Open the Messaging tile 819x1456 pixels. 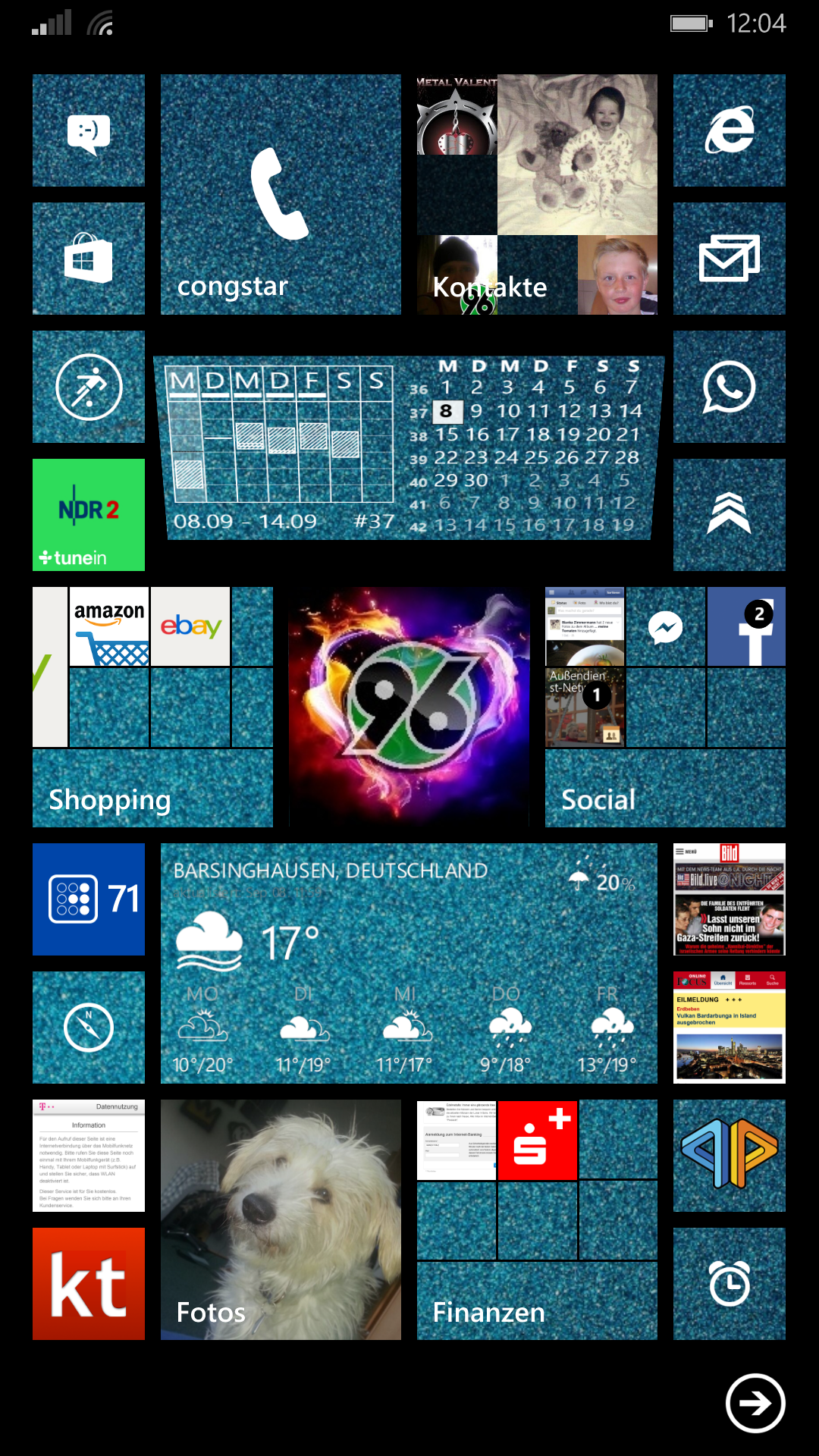point(89,130)
